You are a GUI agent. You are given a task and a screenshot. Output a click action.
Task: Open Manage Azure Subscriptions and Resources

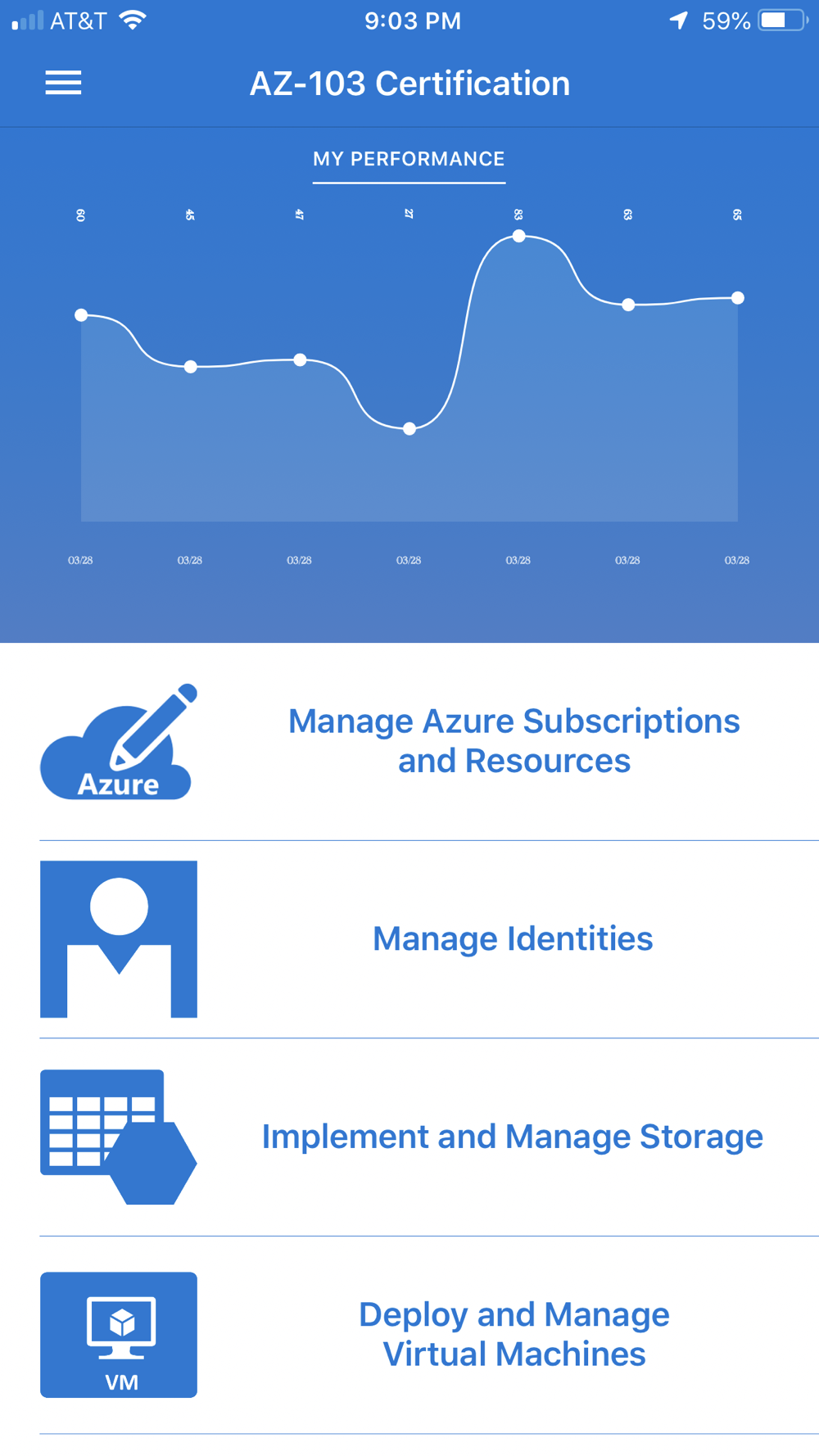pos(429,742)
